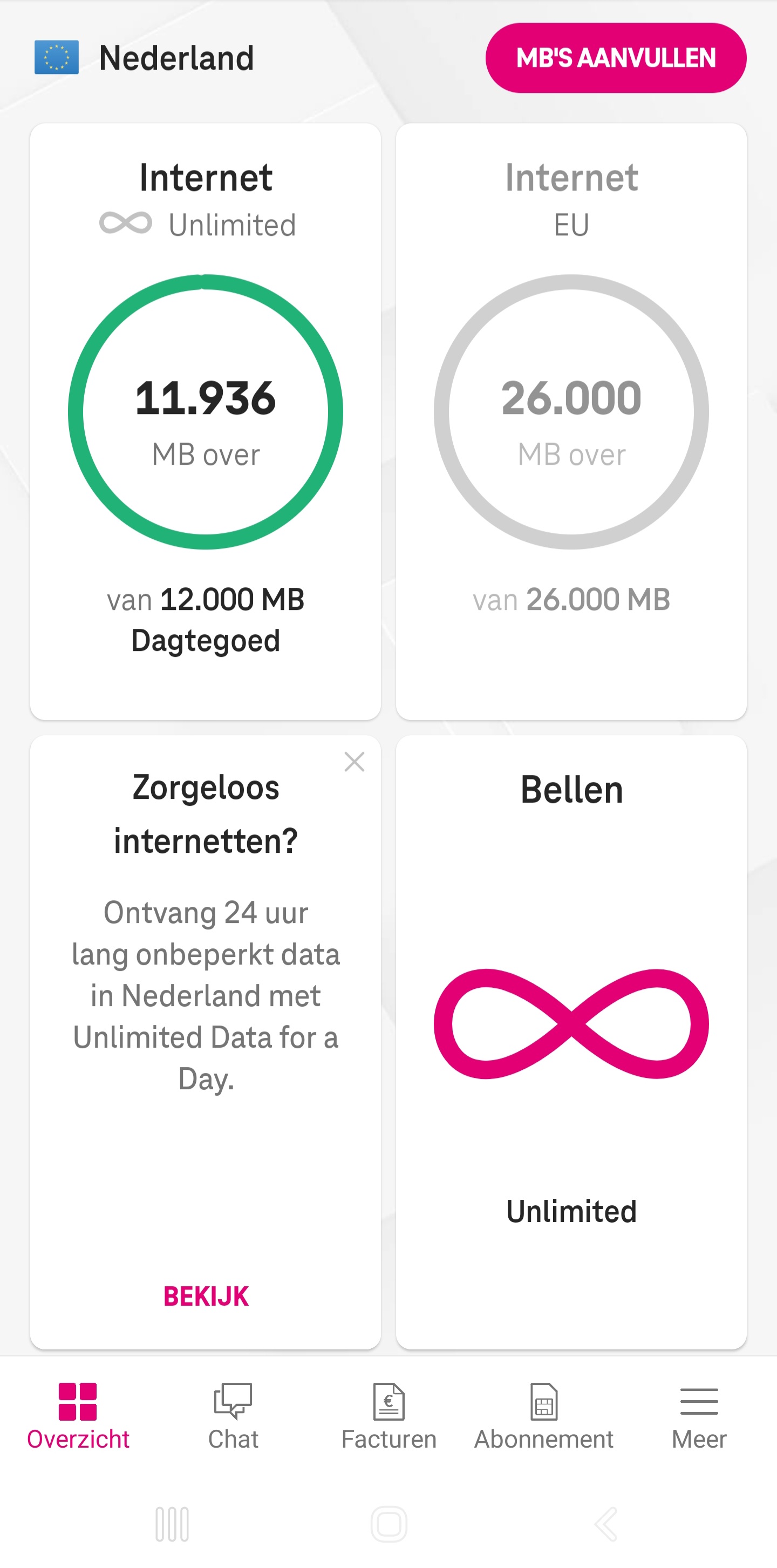777x1568 pixels.
Task: Open the Meer menu tab
Action: (x=699, y=1416)
